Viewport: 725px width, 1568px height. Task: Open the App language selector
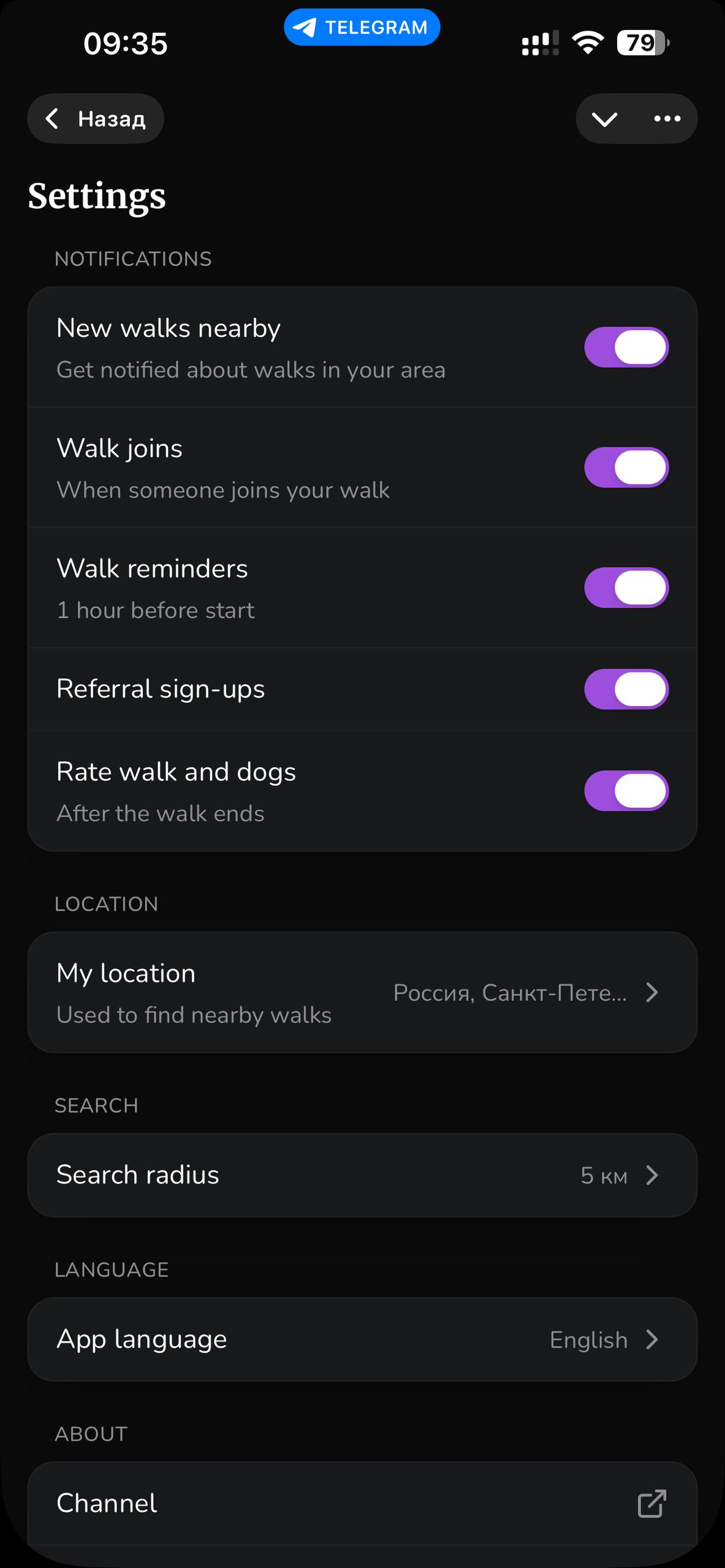tap(362, 1339)
